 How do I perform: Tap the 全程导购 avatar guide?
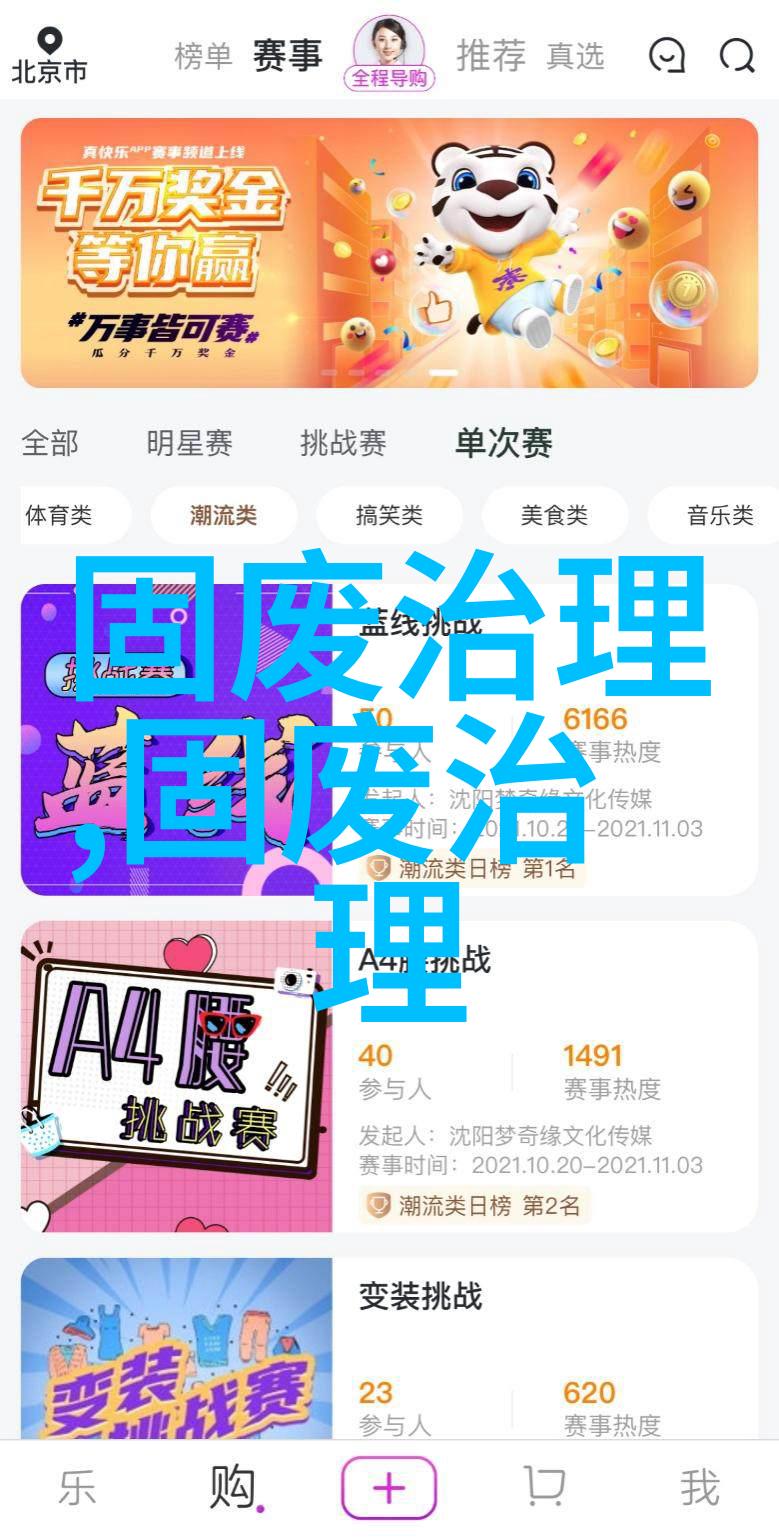point(389,54)
